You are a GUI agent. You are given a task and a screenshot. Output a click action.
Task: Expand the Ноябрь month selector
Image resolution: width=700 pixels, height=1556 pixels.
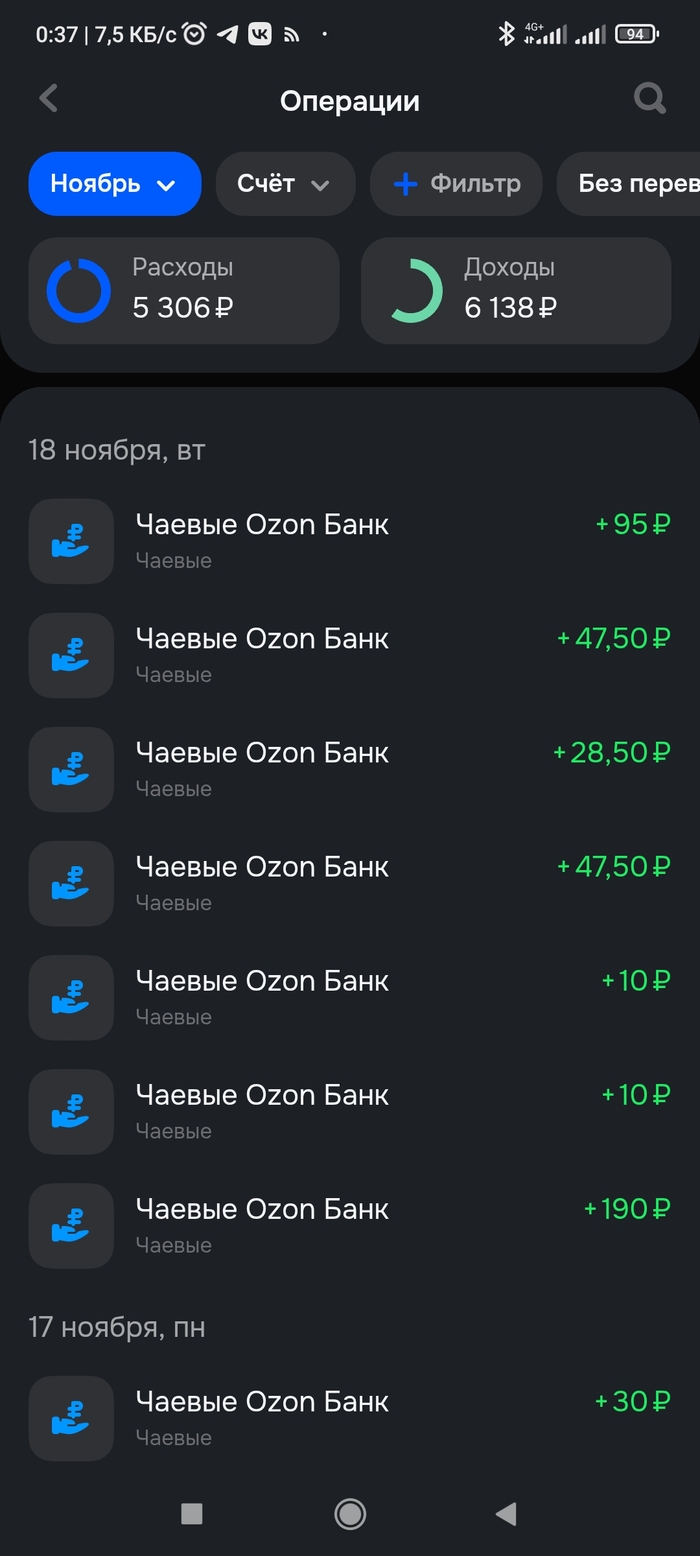tap(114, 184)
